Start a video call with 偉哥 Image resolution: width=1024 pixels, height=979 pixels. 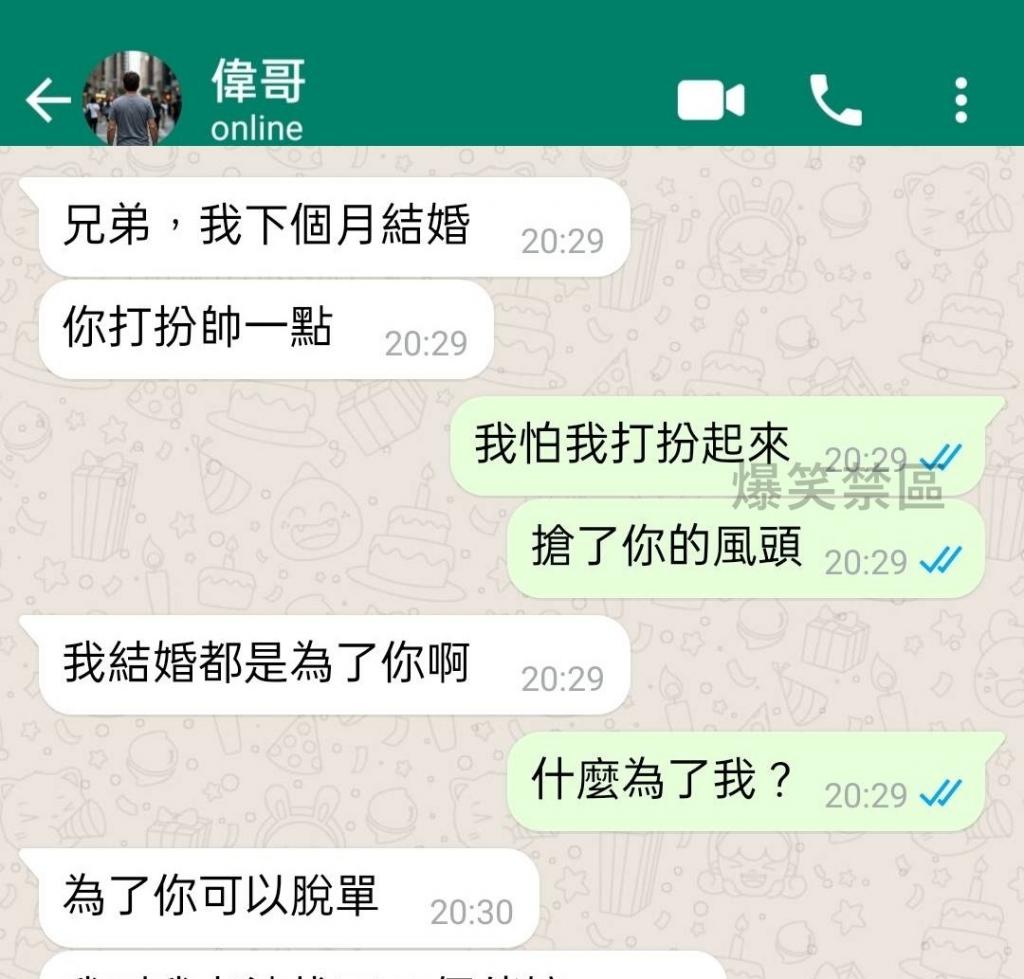click(711, 101)
